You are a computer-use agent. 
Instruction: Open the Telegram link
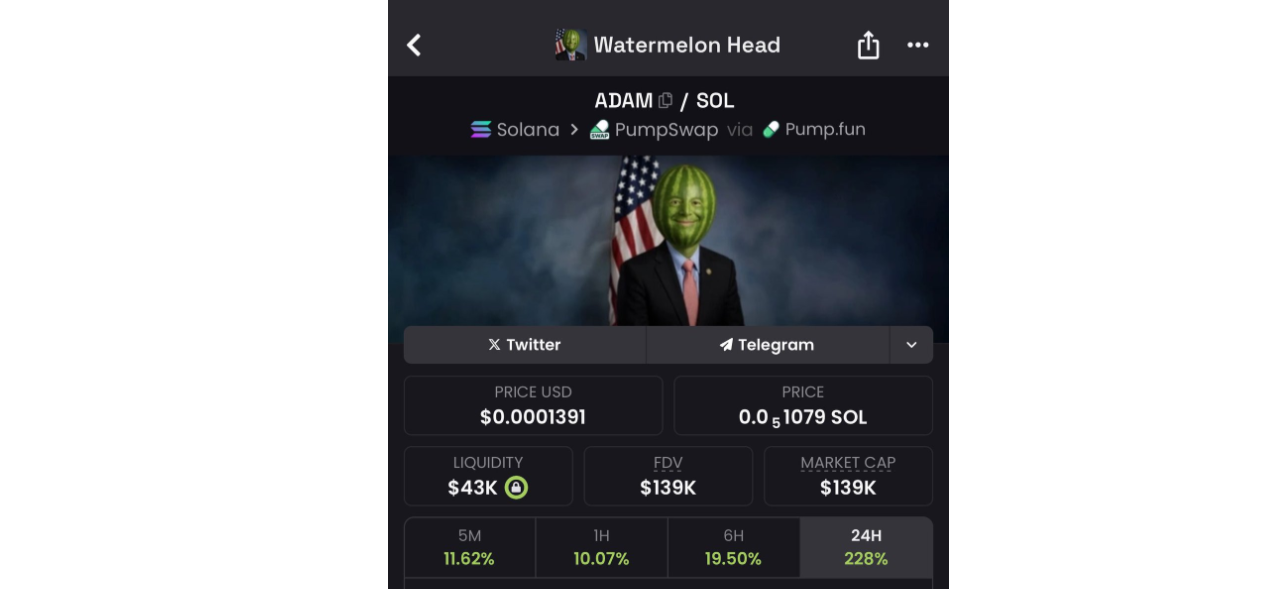click(x=767, y=345)
